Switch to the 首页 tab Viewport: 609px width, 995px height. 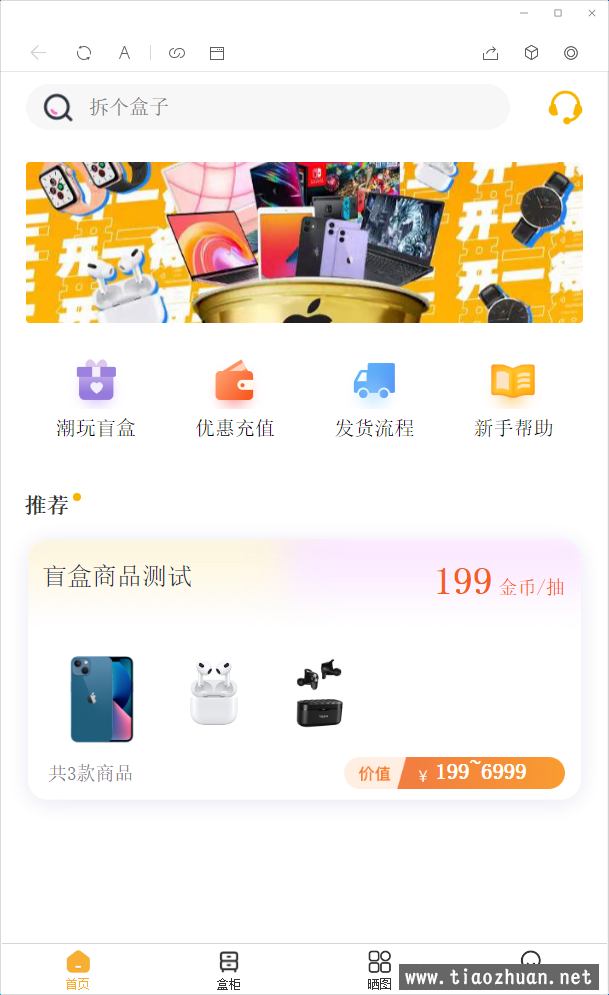tap(78, 970)
